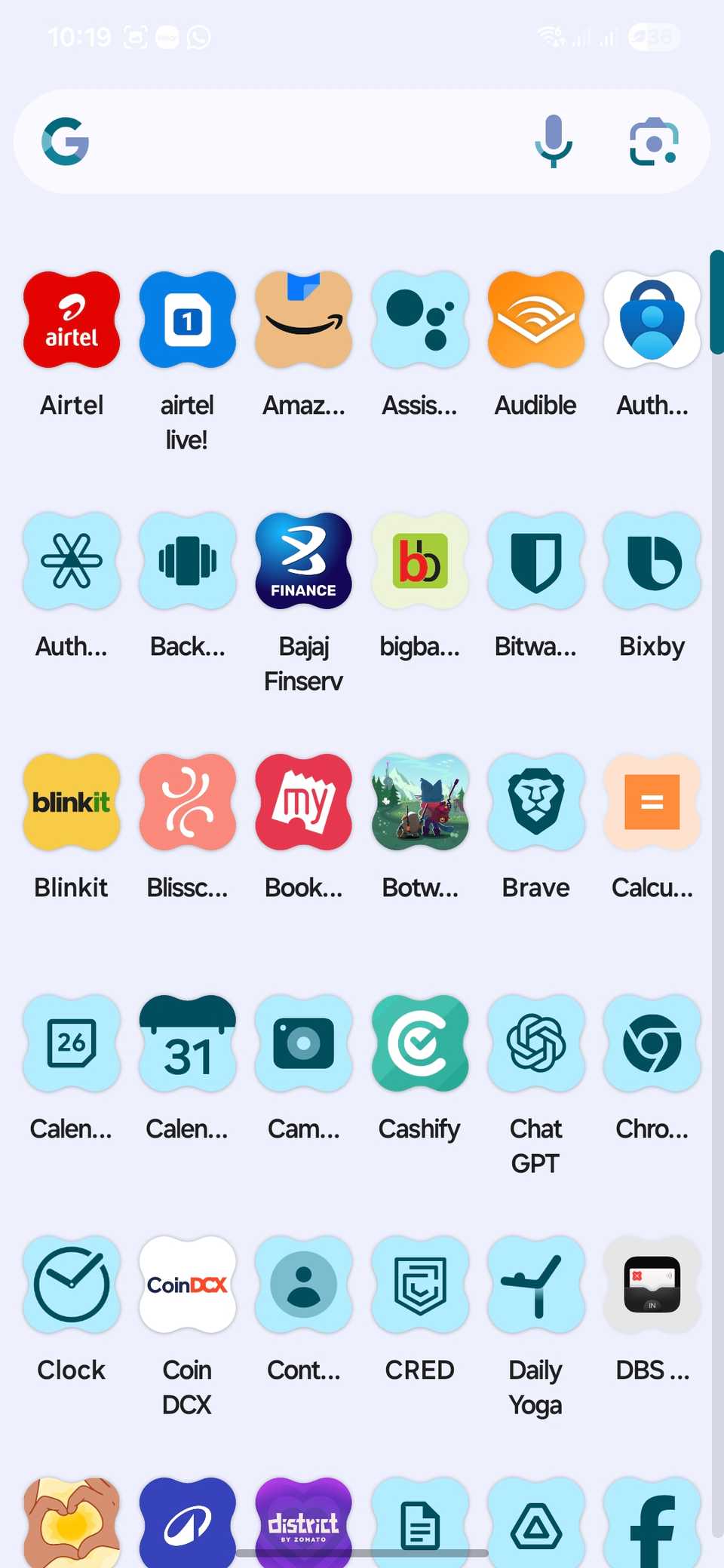Open Google Lens camera search
Image resolution: width=724 pixels, height=1568 pixels.
pyautogui.click(x=654, y=142)
